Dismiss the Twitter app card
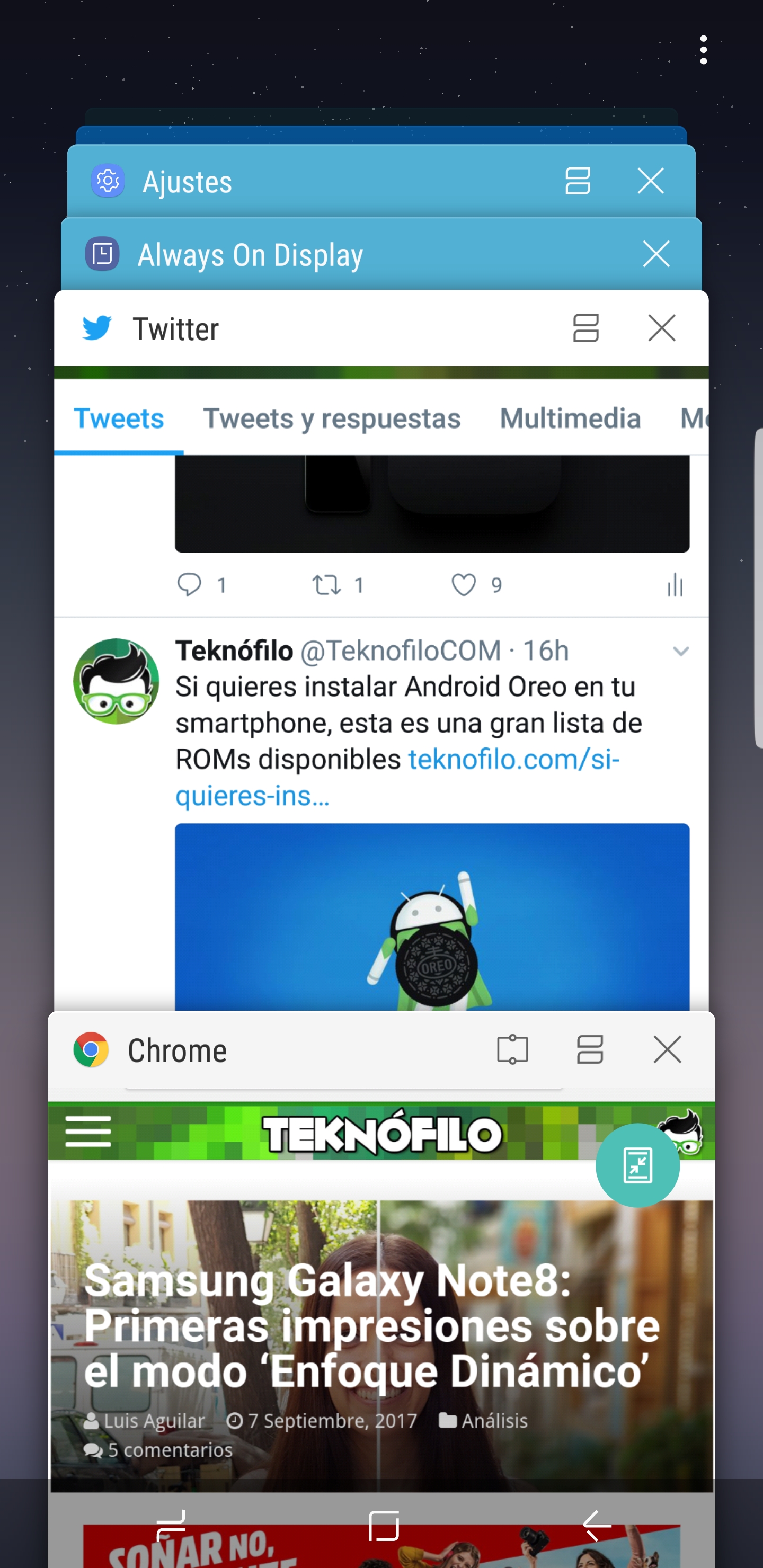Image resolution: width=763 pixels, height=1568 pixels. (x=661, y=328)
